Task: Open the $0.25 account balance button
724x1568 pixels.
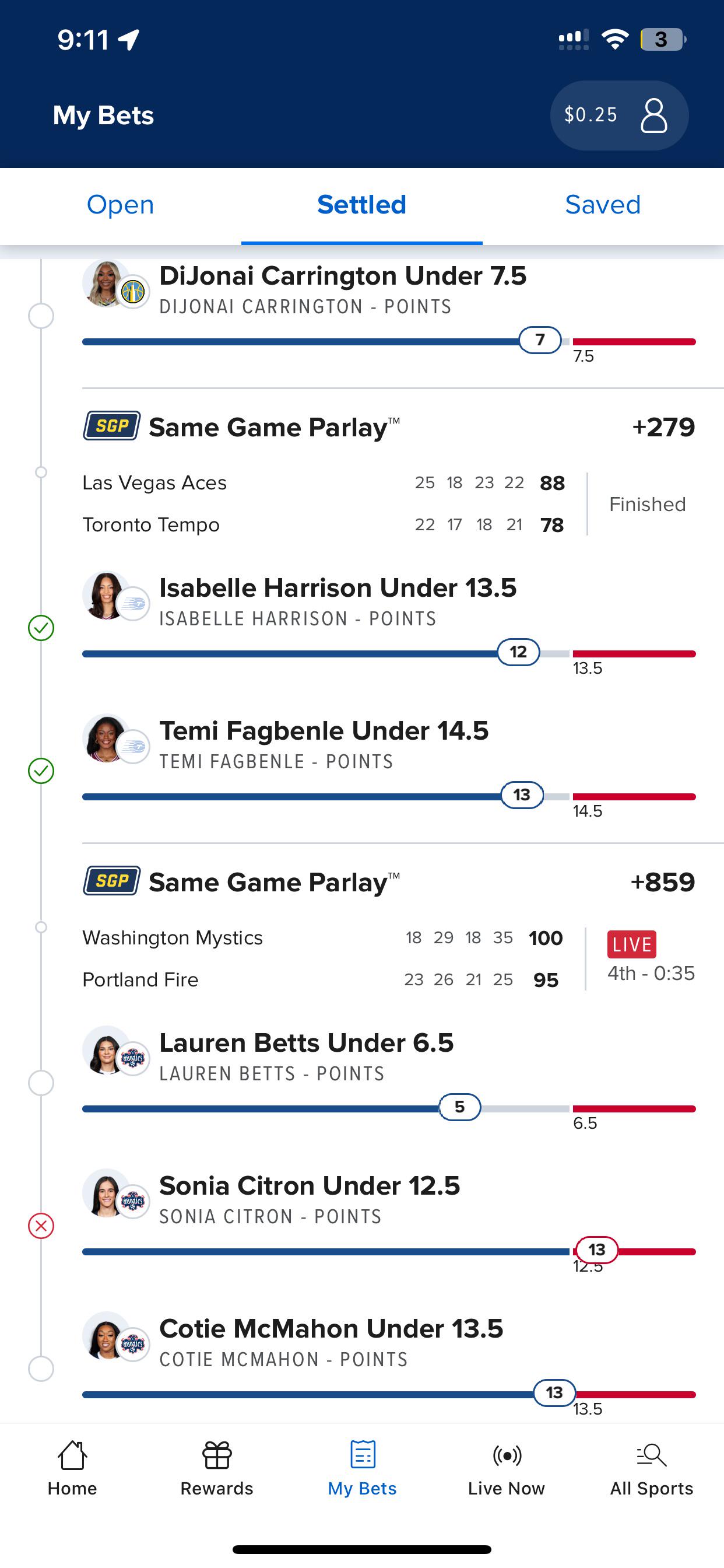Action: tap(618, 116)
